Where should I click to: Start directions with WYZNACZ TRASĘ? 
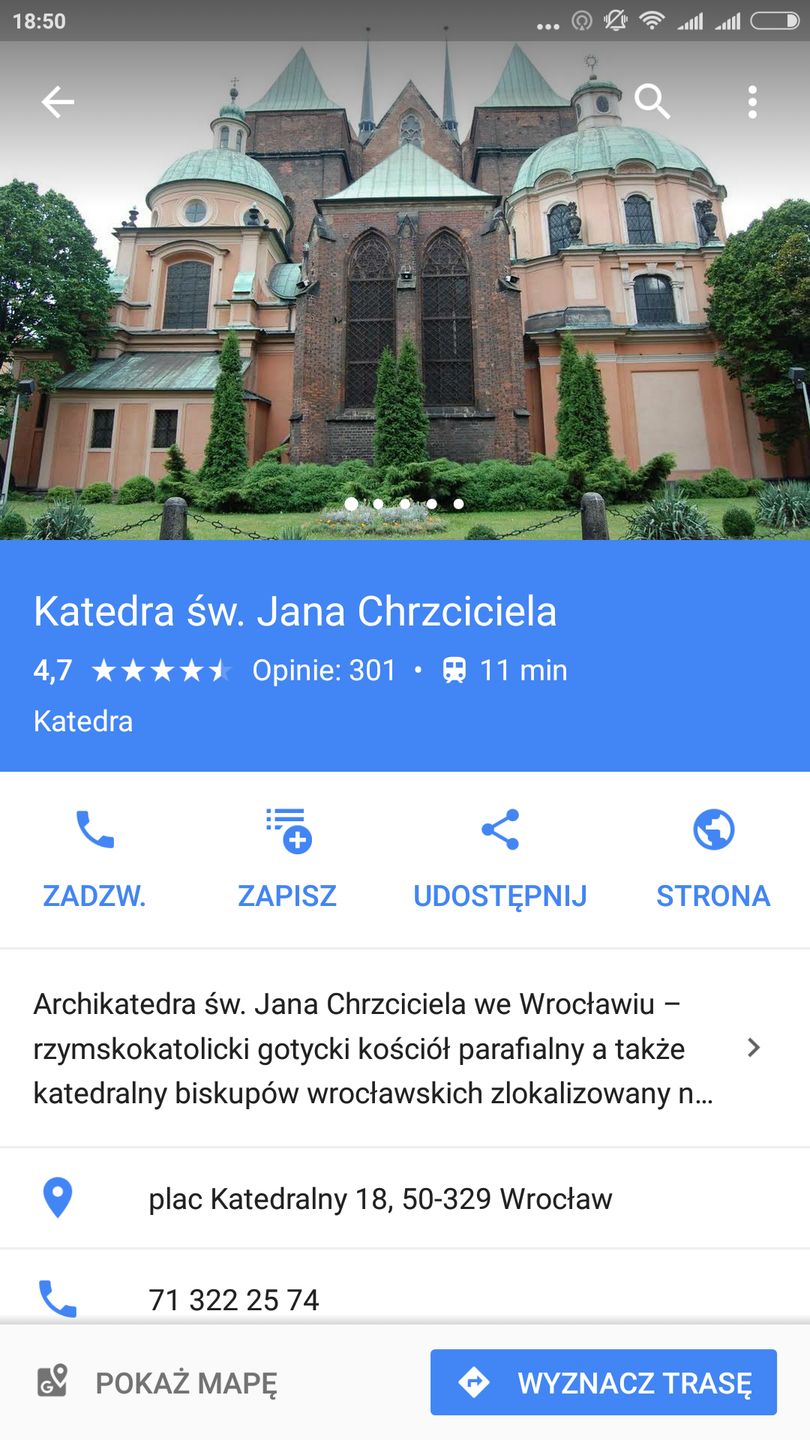(603, 1383)
